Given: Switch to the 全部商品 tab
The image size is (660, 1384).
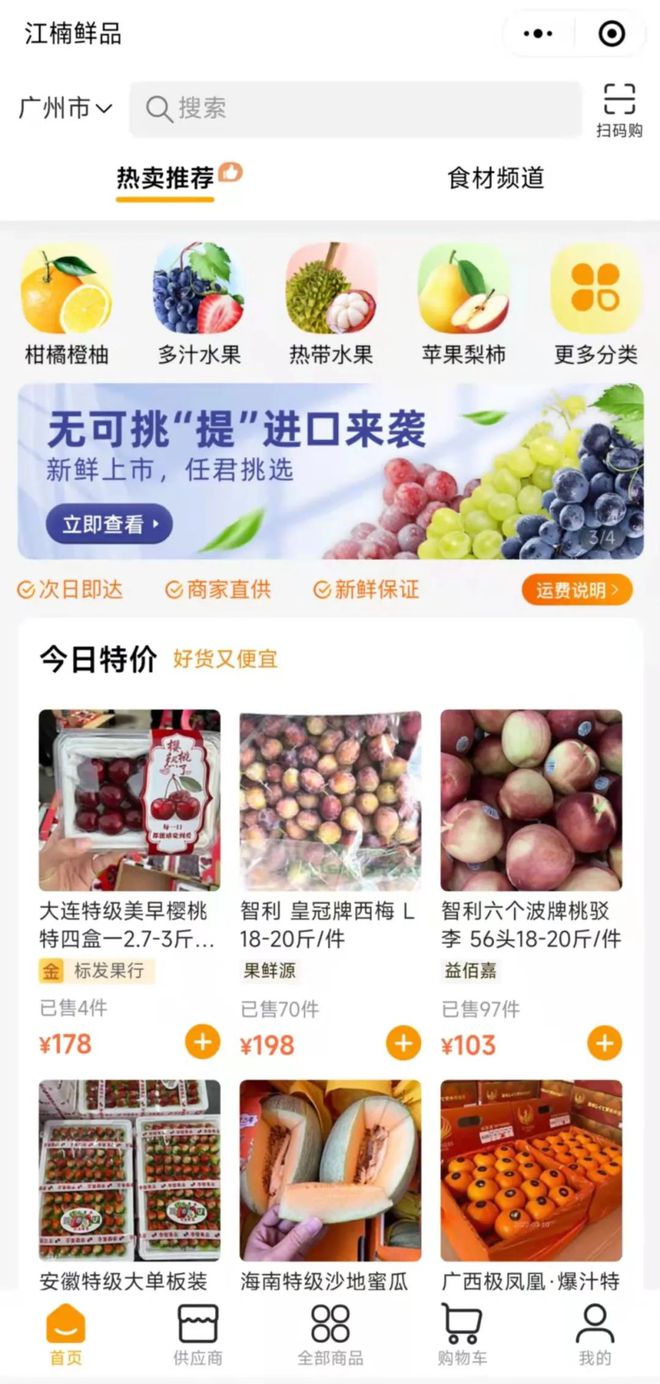Looking at the screenshot, I should tap(330, 1336).
